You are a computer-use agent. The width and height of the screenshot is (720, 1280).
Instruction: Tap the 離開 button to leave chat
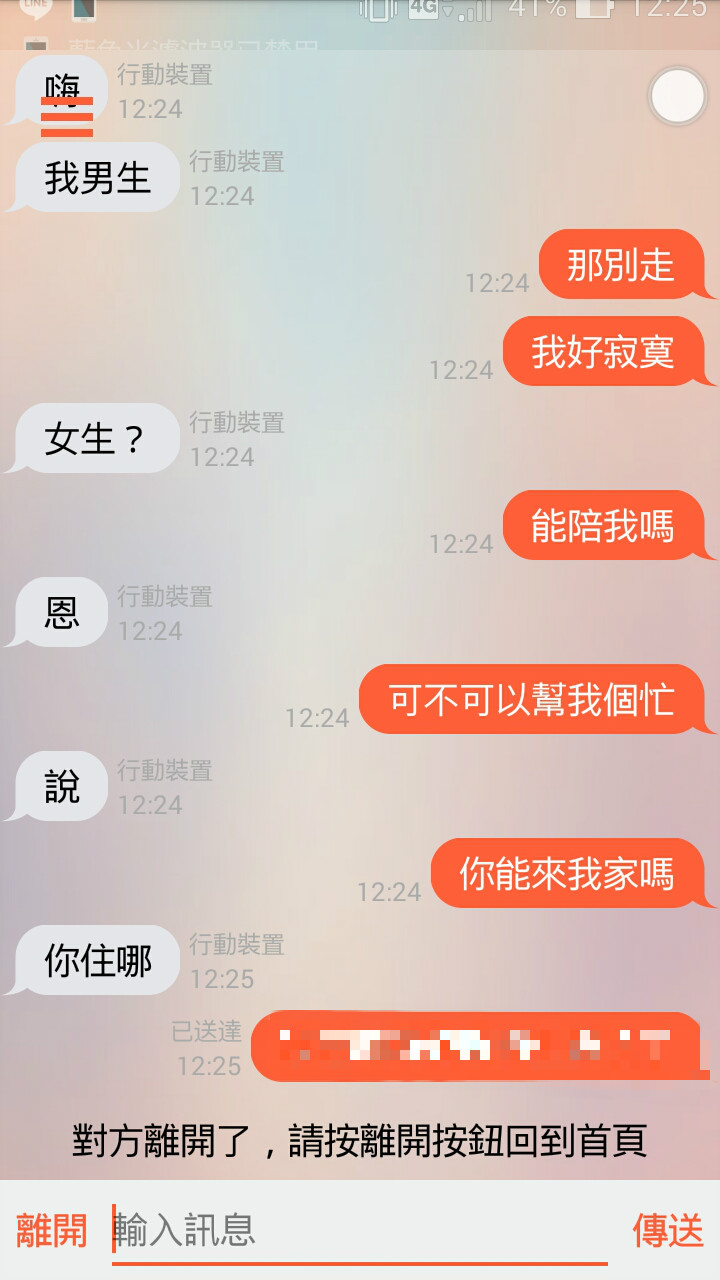pyautogui.click(x=52, y=1230)
